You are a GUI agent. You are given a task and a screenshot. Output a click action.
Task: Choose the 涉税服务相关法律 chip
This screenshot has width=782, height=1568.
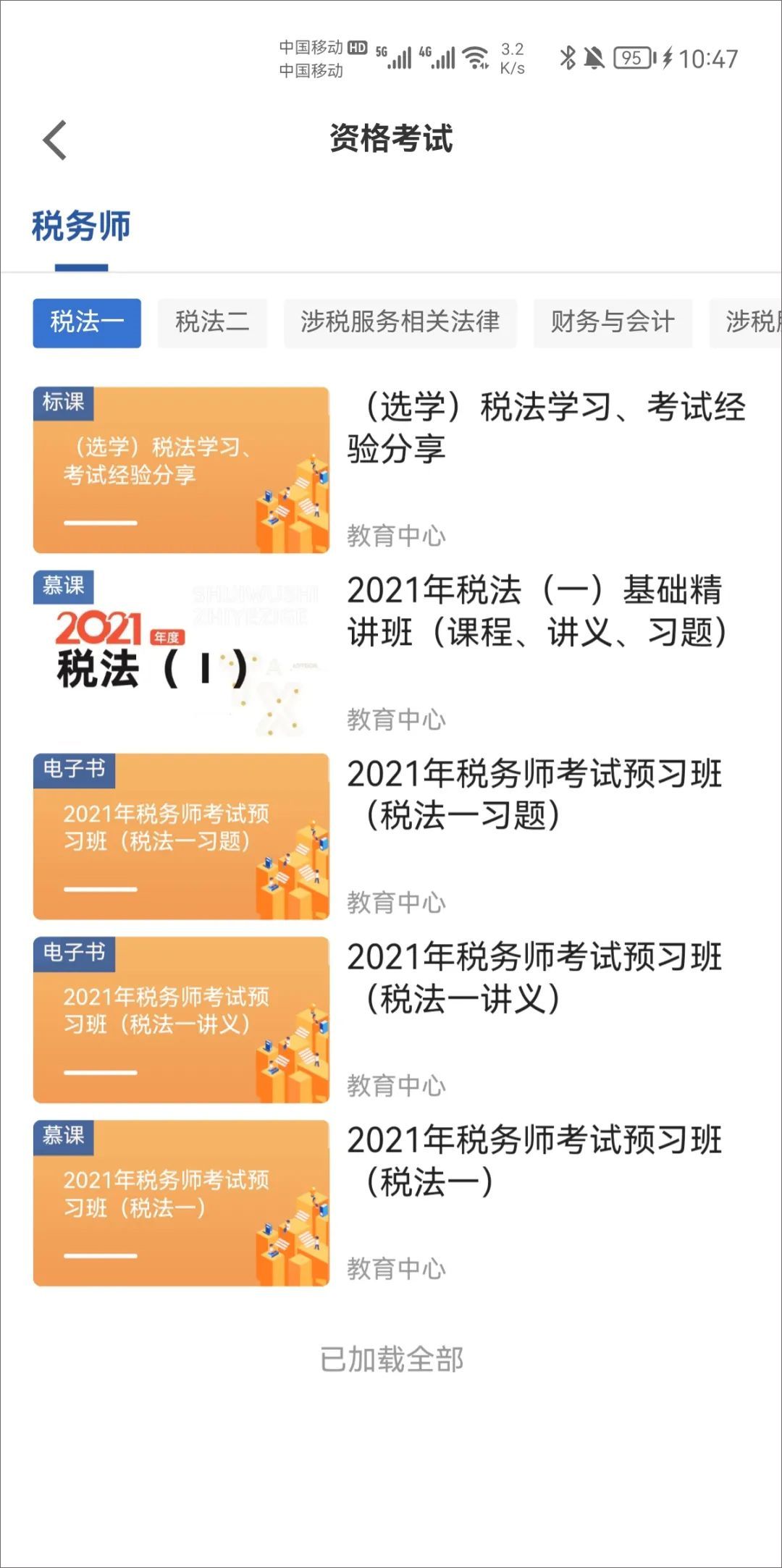(x=400, y=323)
